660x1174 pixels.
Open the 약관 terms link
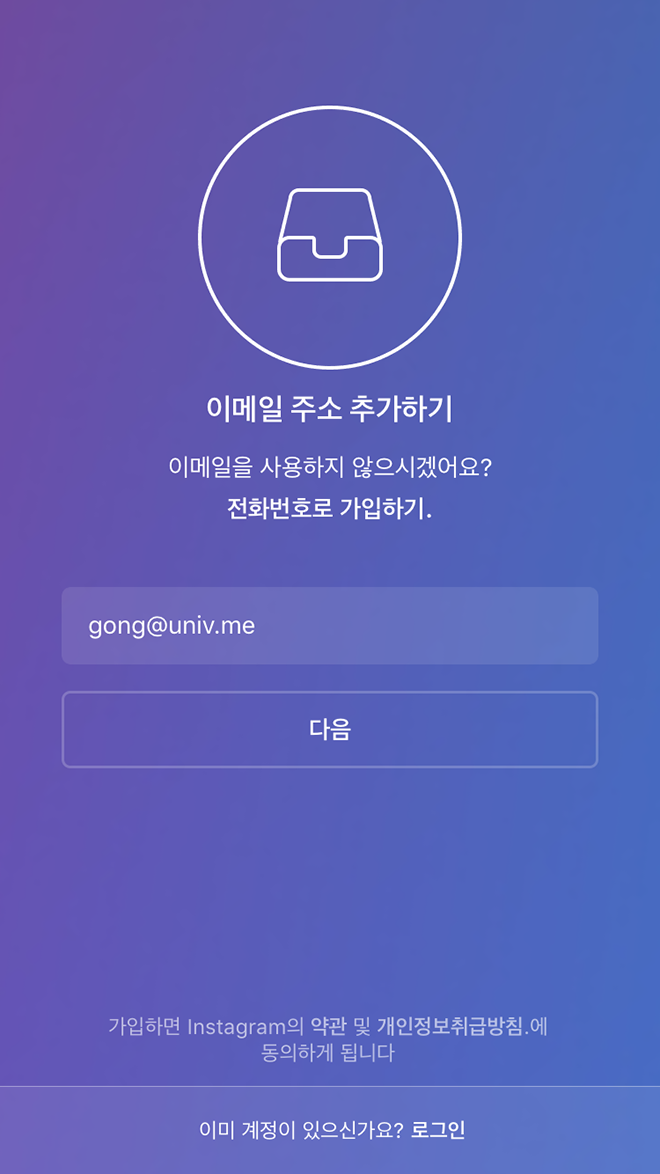[x=327, y=1026]
